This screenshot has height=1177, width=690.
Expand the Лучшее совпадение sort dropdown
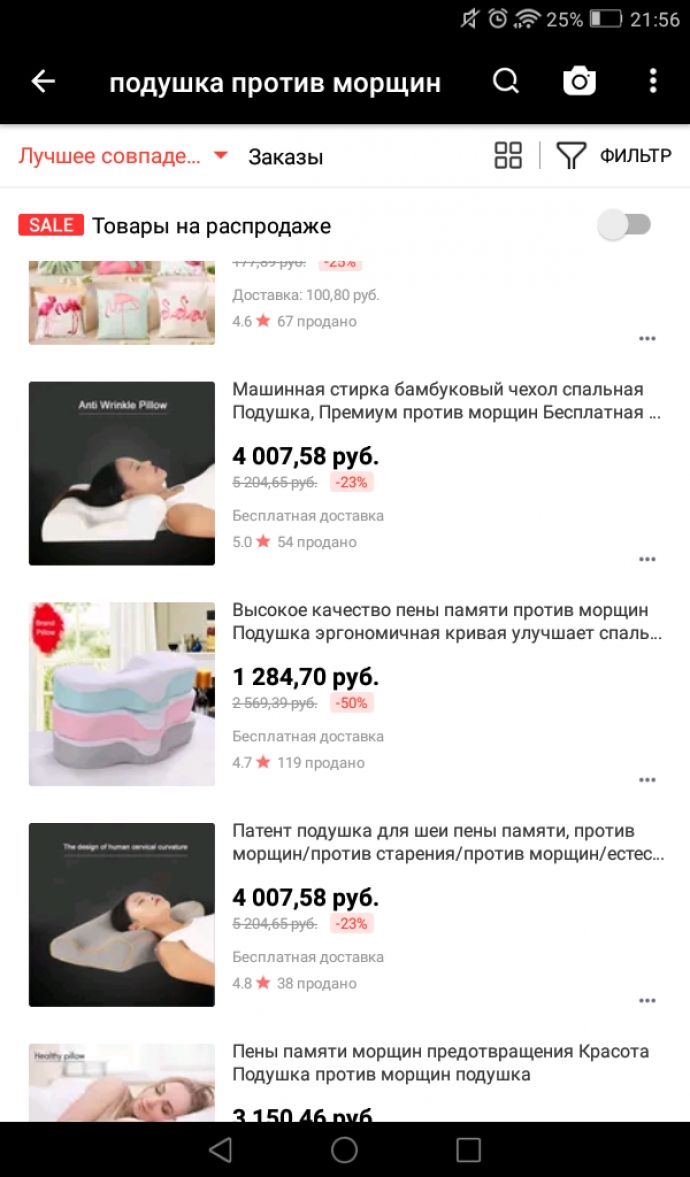pos(124,156)
